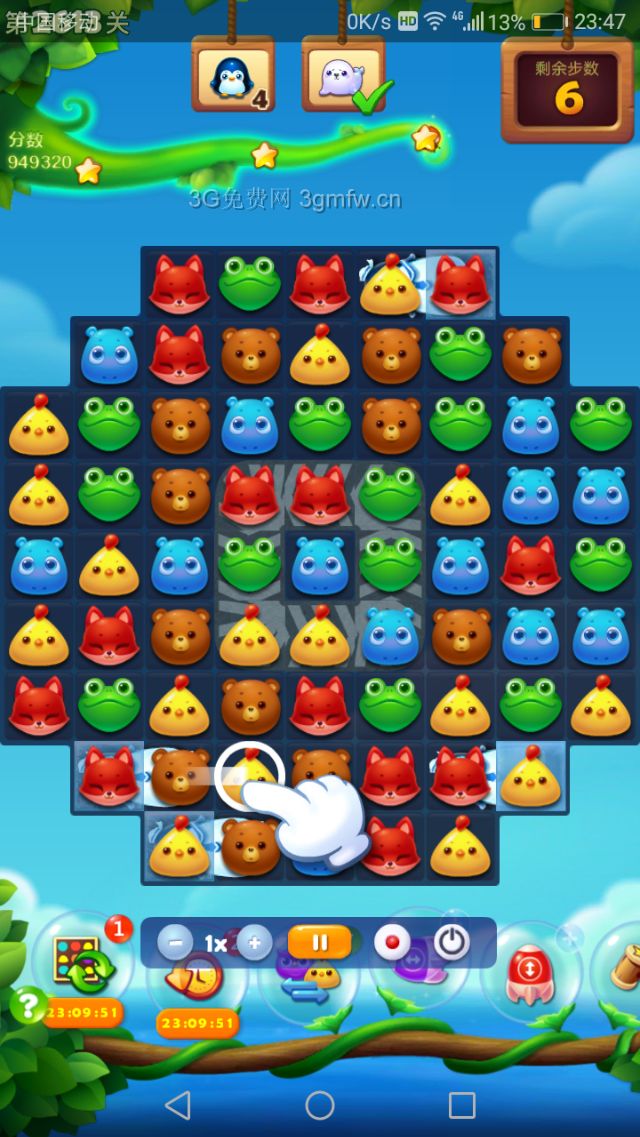Use the clock rewind booster
Screen dimensions: 640x1137
coord(197,980)
